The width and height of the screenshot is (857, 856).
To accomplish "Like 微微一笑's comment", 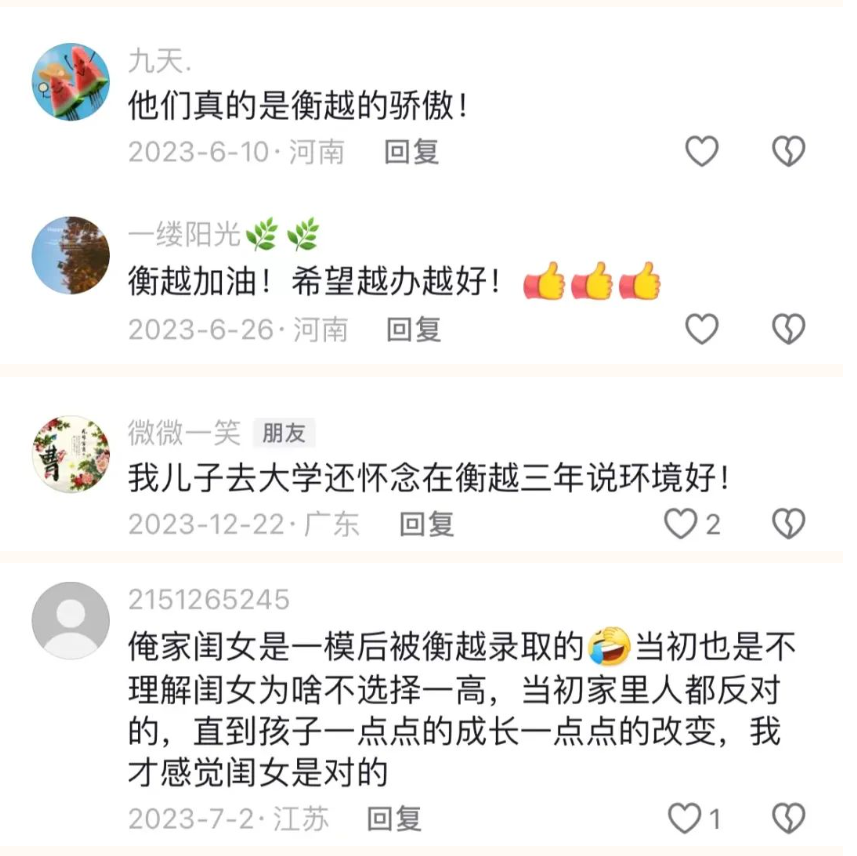I will coord(682,523).
